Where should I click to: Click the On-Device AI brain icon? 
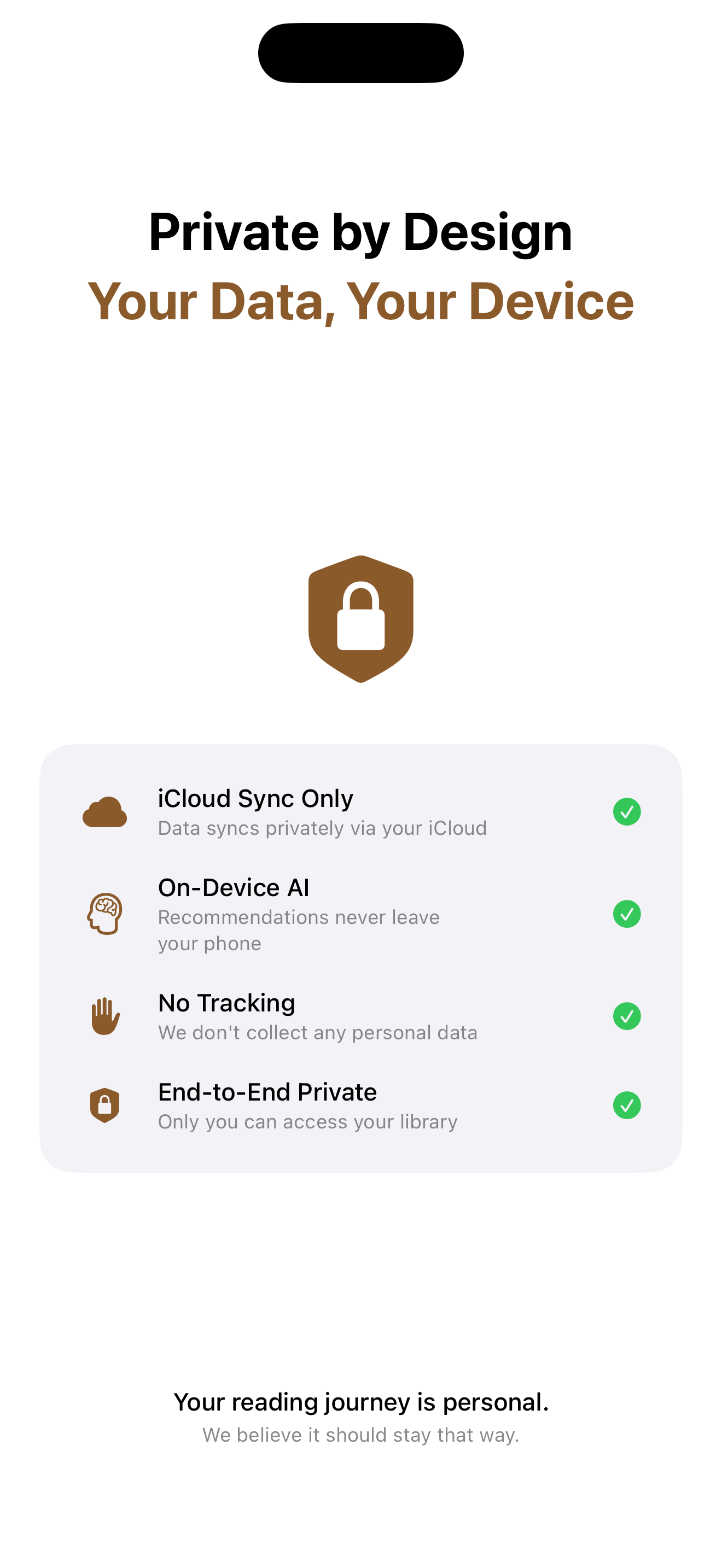click(x=106, y=913)
